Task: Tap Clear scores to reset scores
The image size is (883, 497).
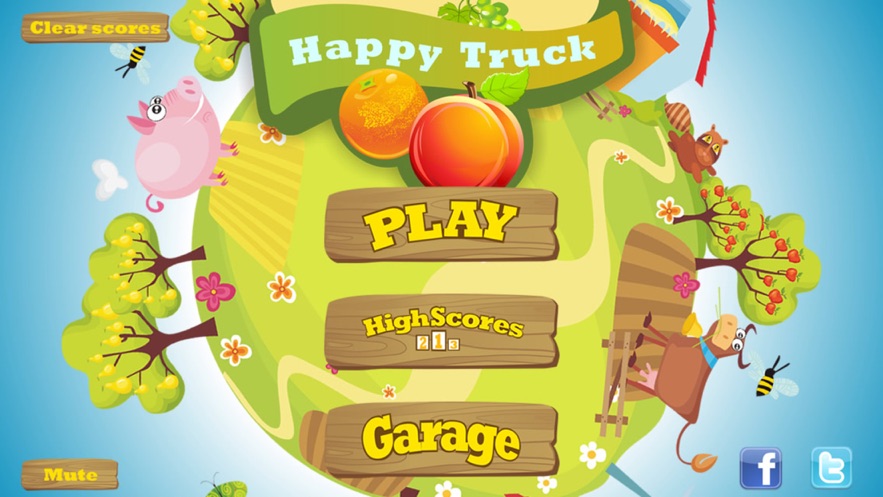Action: pos(95,28)
